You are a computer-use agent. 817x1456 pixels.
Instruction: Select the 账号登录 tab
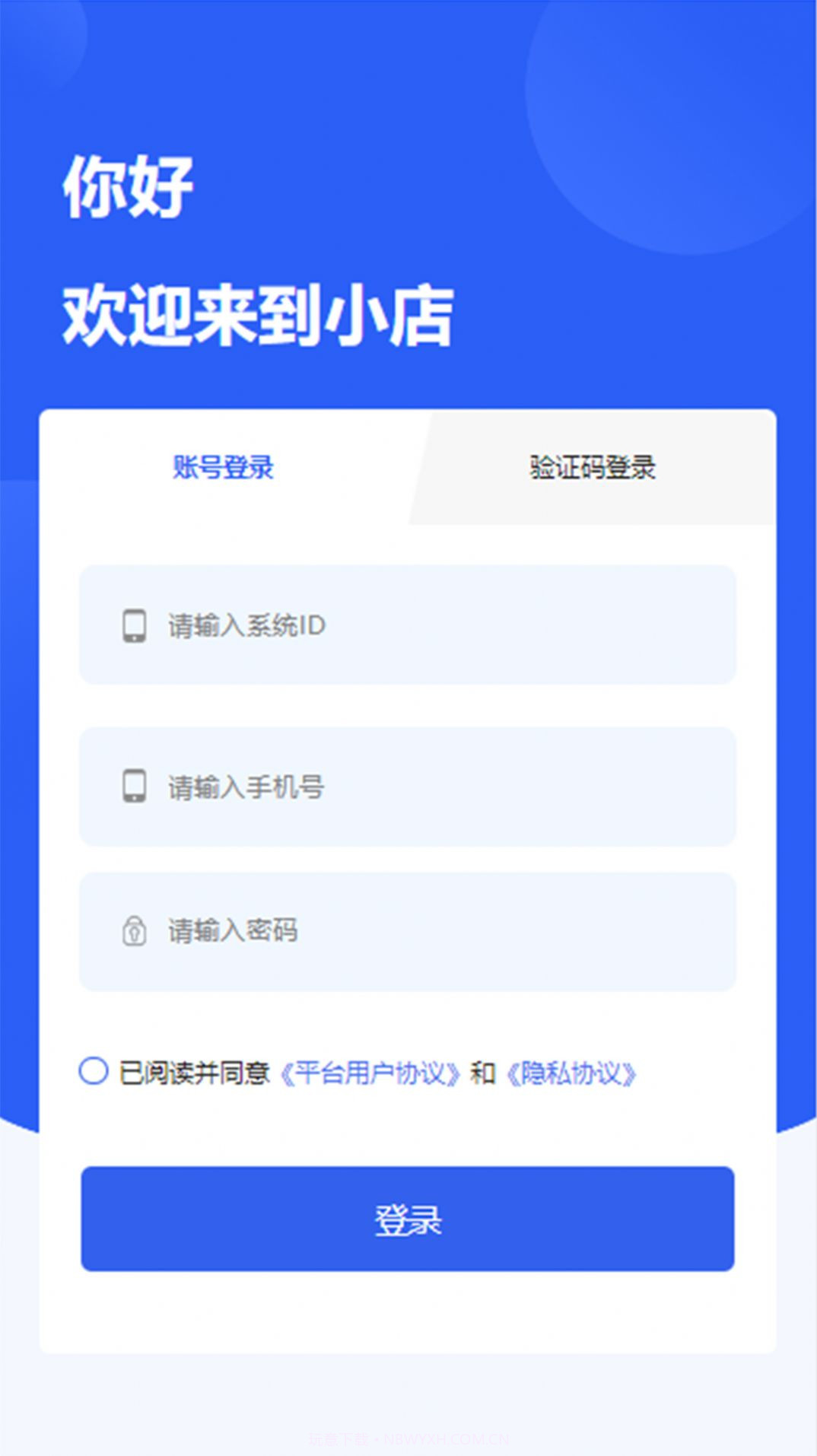tap(223, 467)
